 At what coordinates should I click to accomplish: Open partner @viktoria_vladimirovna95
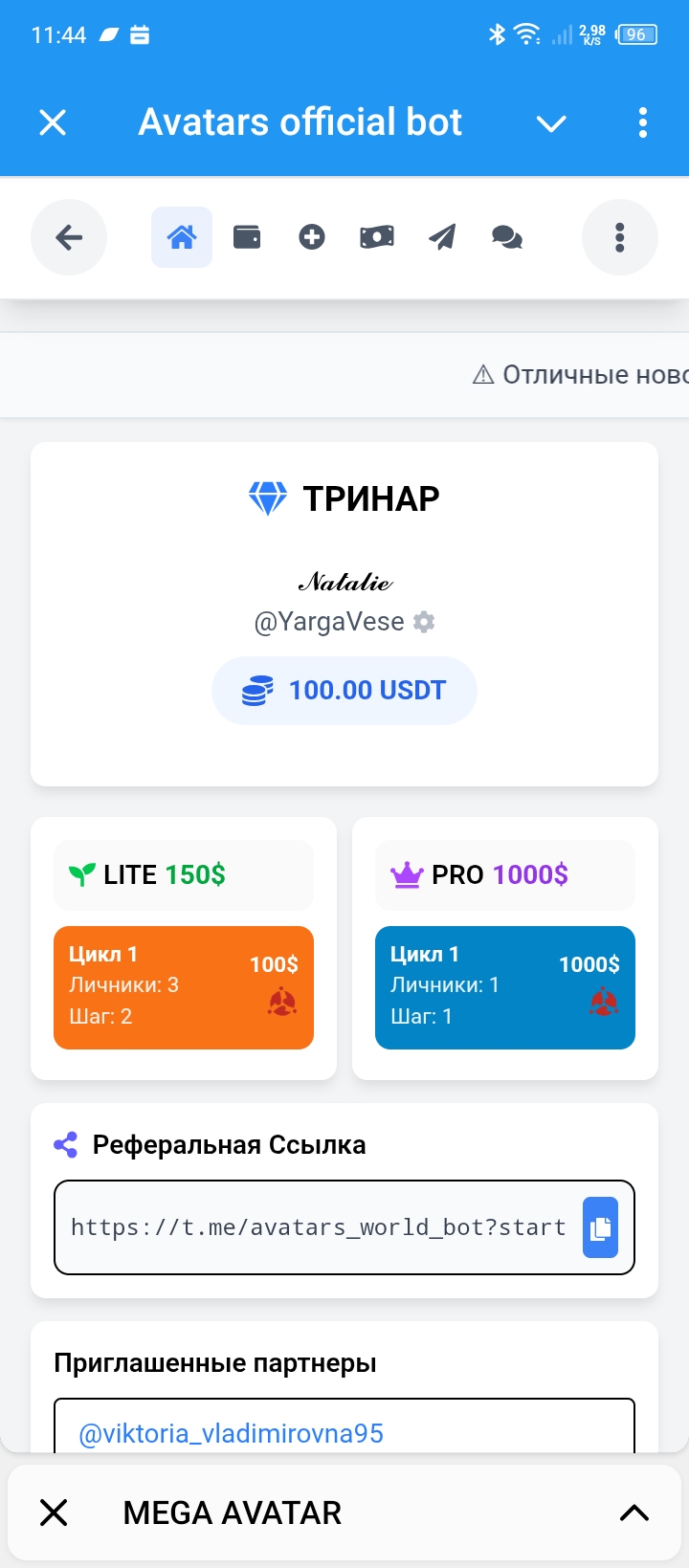click(x=232, y=1433)
